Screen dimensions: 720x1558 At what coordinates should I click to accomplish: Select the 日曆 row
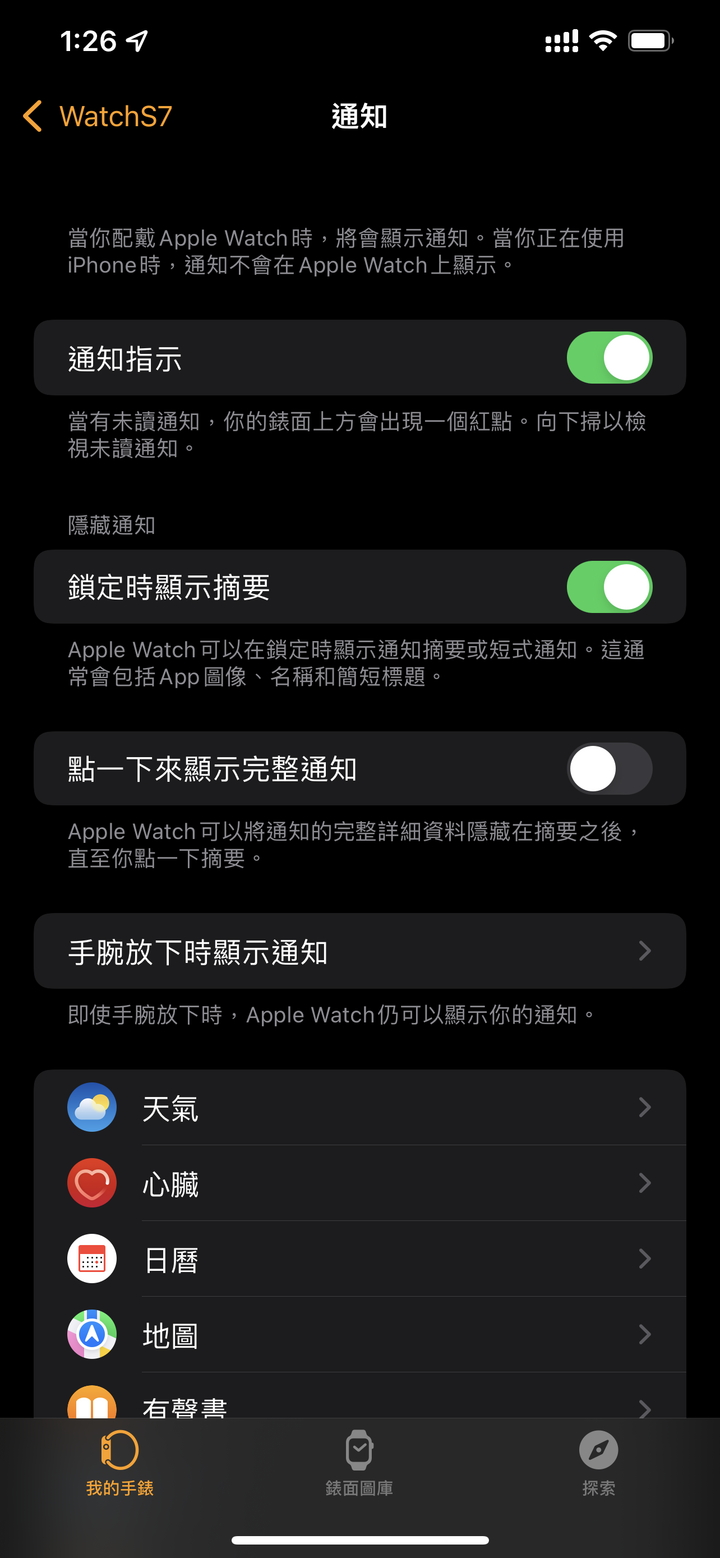click(x=360, y=1260)
